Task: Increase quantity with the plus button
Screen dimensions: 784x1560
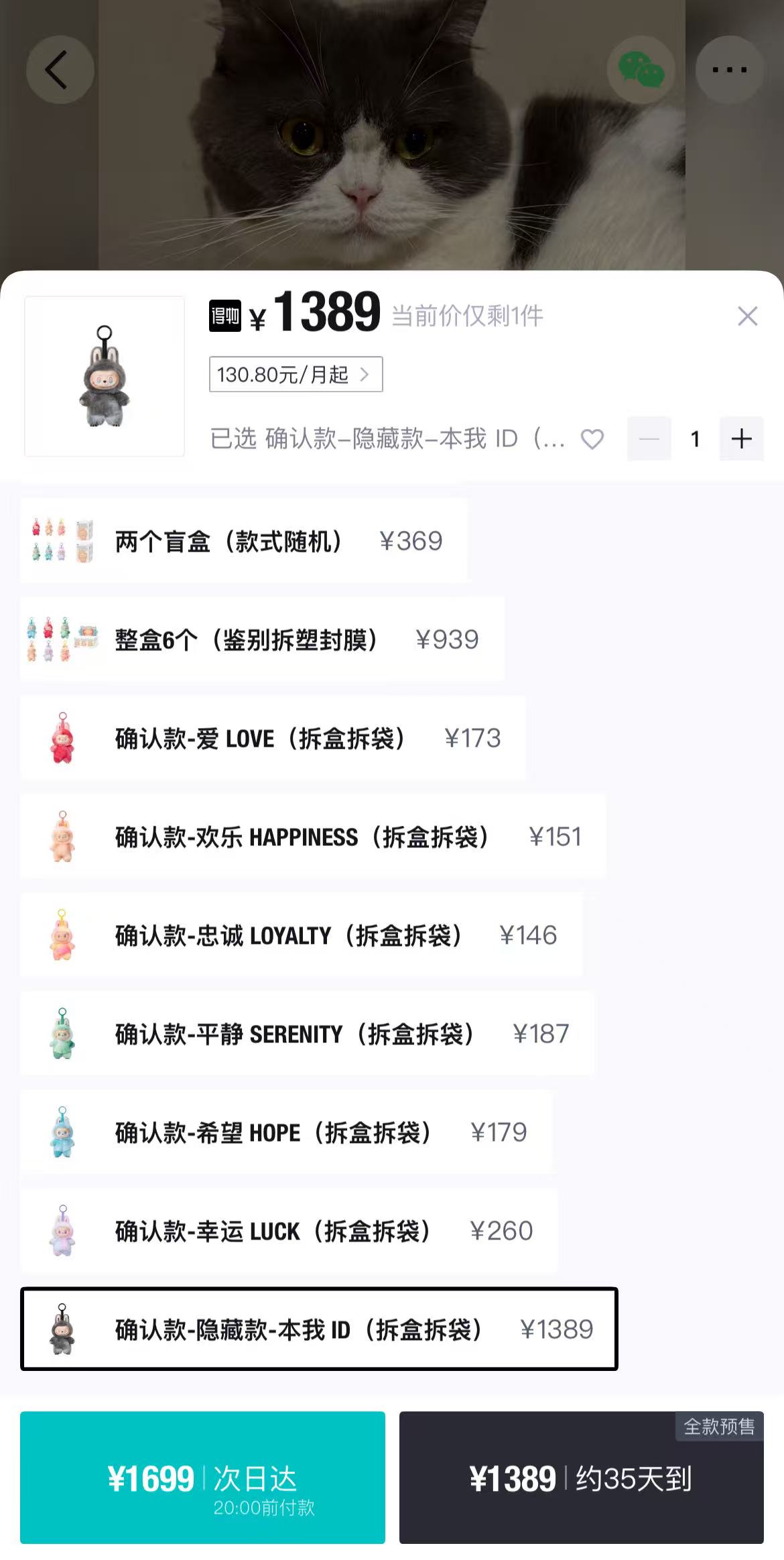Action: (x=741, y=438)
